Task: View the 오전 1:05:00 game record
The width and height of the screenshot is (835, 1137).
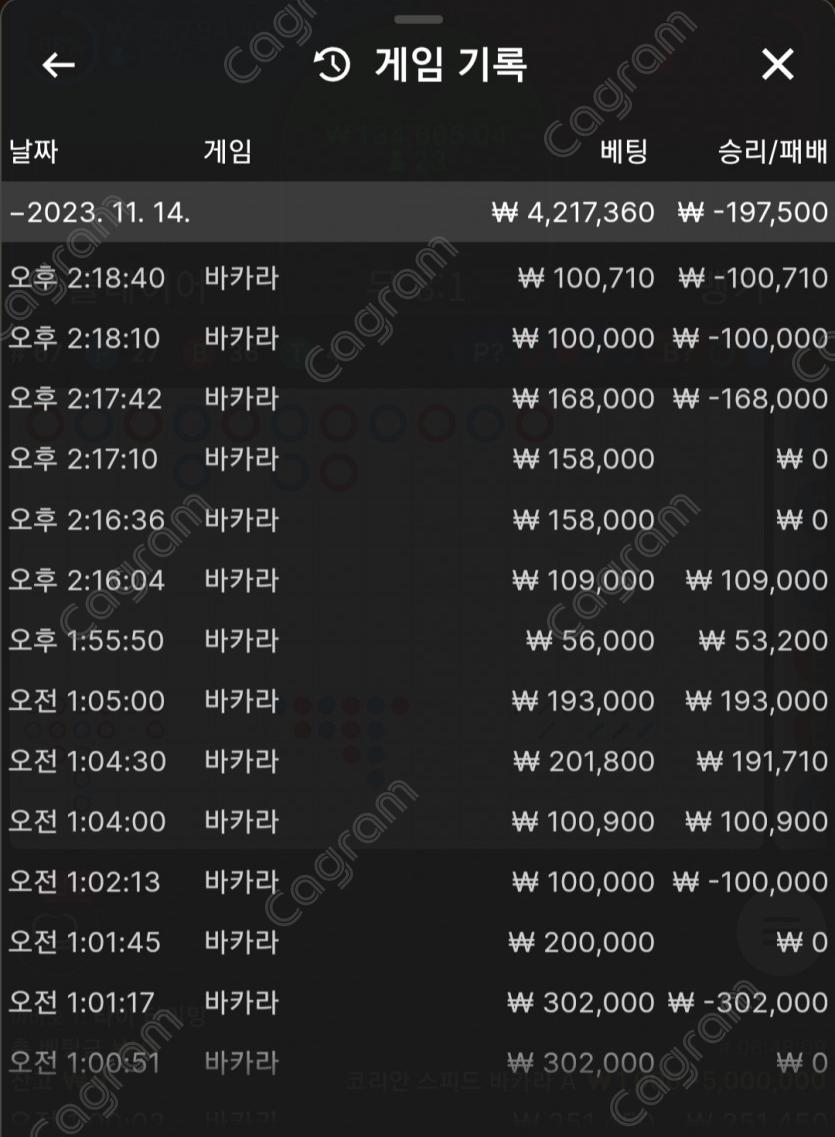Action: tap(417, 700)
